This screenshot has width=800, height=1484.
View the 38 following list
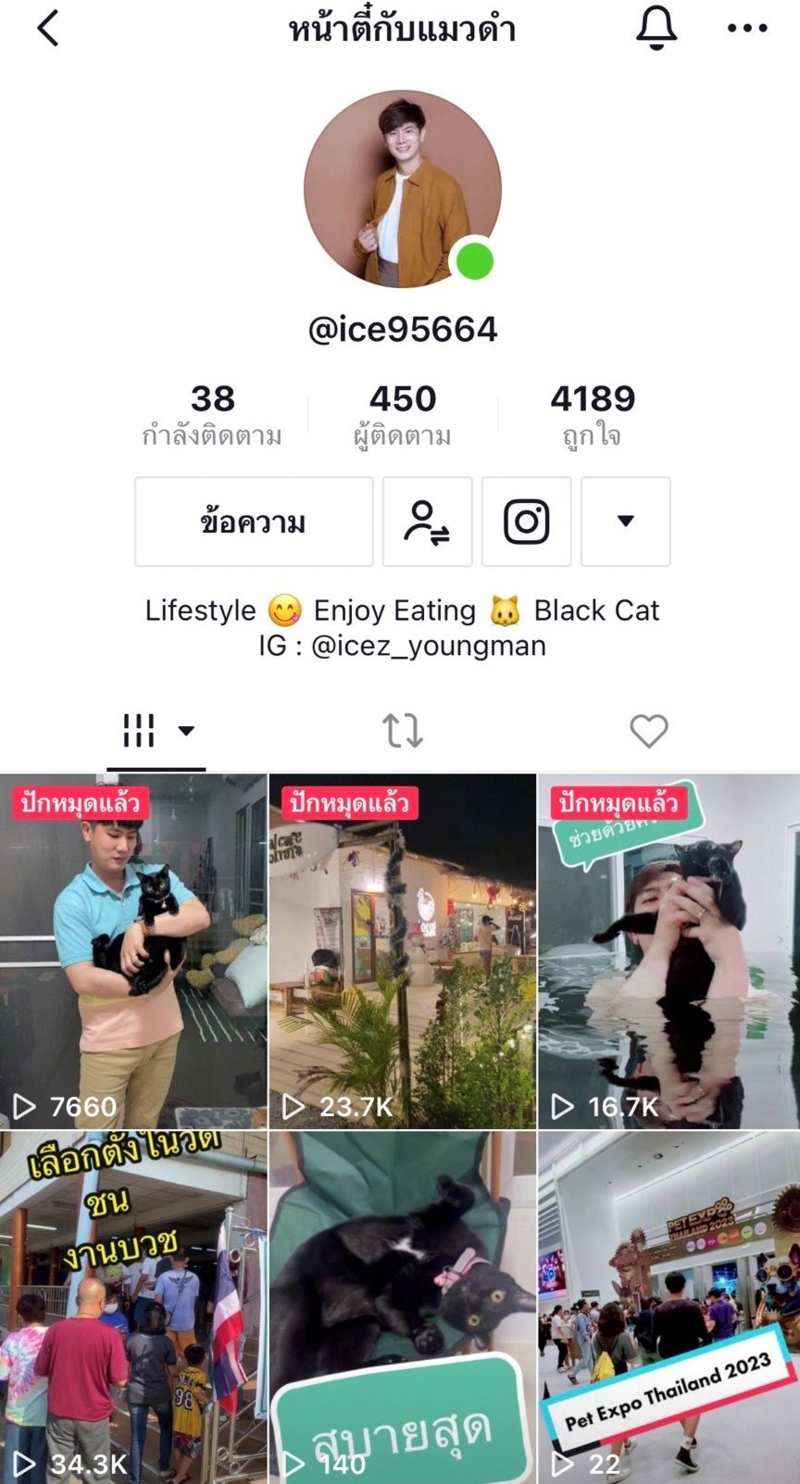pyautogui.click(x=212, y=415)
